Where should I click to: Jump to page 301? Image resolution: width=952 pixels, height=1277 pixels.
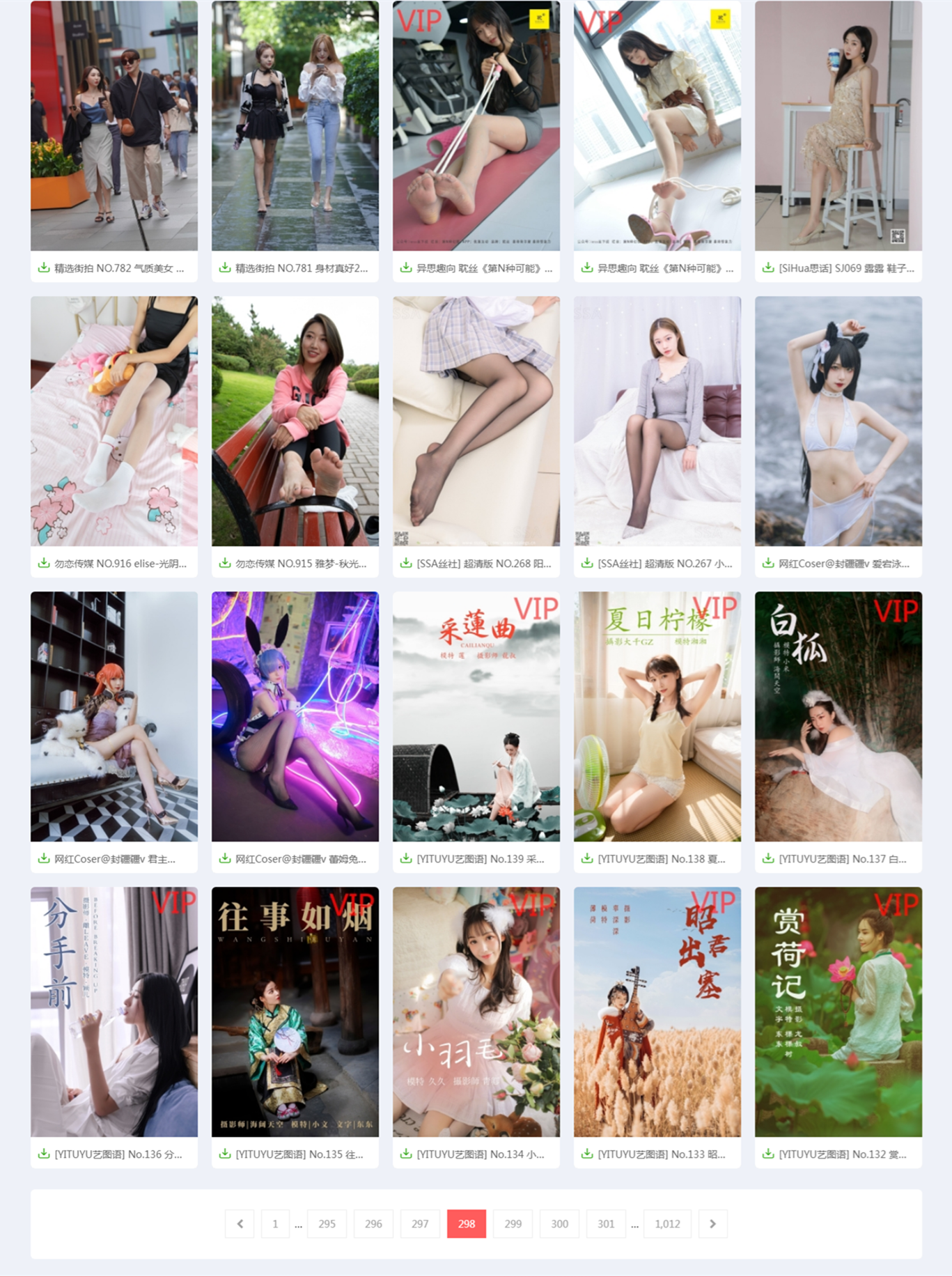606,1224
